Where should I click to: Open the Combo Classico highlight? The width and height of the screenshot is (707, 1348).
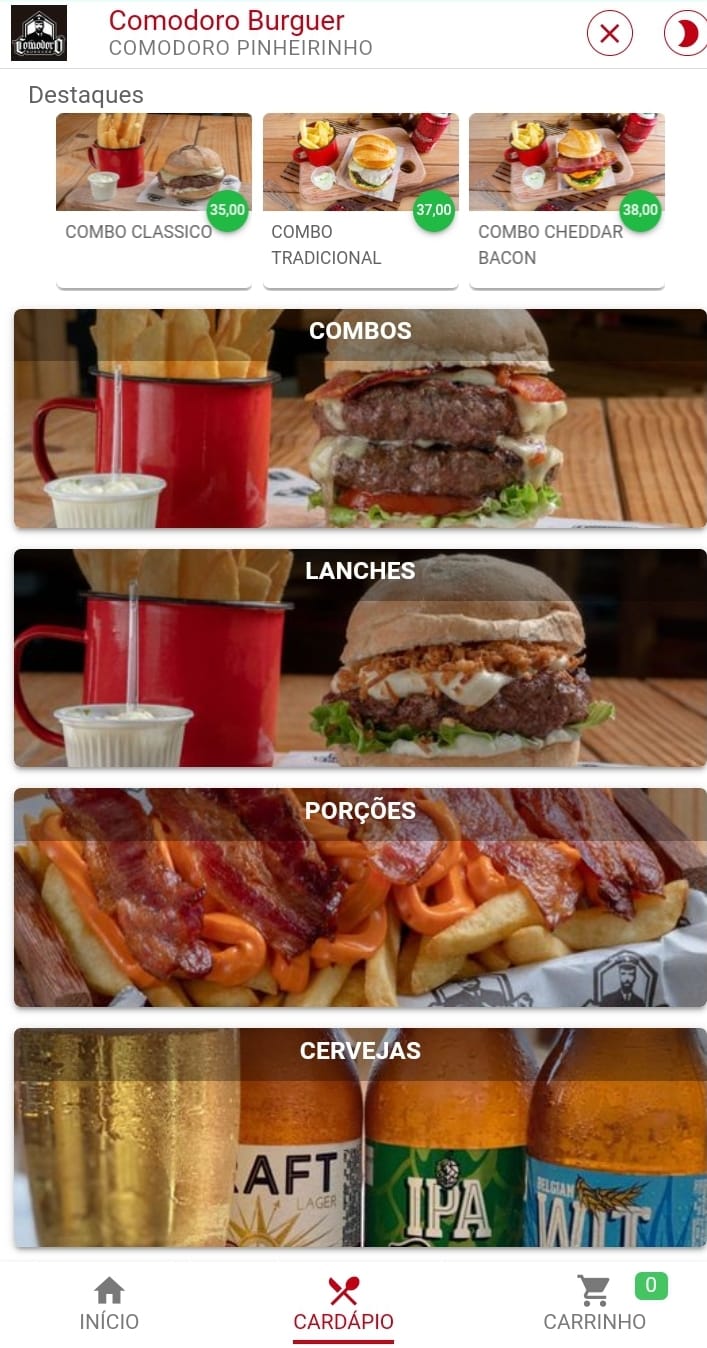tap(153, 200)
